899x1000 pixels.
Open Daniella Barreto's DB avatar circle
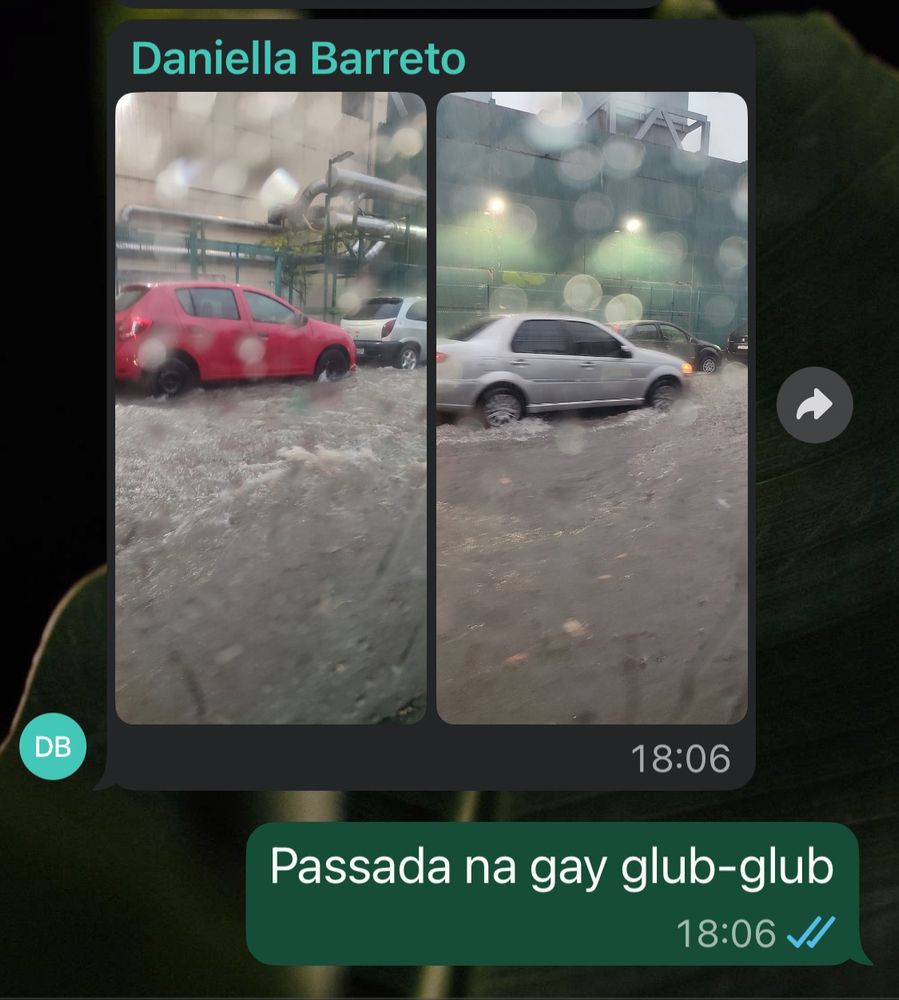[x=55, y=744]
